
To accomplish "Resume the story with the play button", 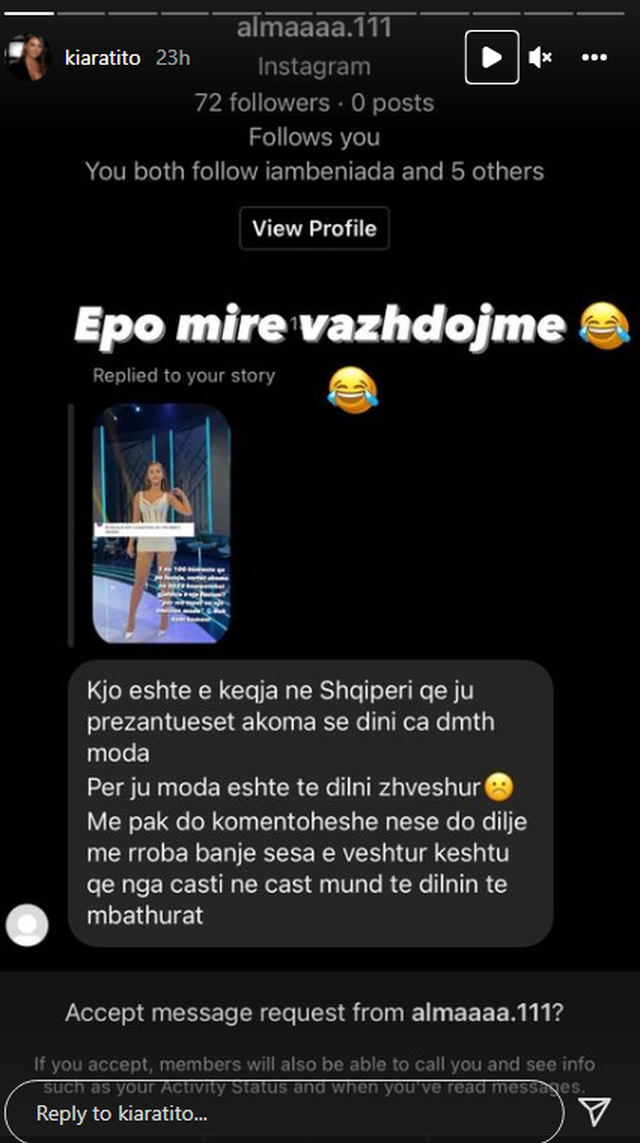I will point(492,57).
